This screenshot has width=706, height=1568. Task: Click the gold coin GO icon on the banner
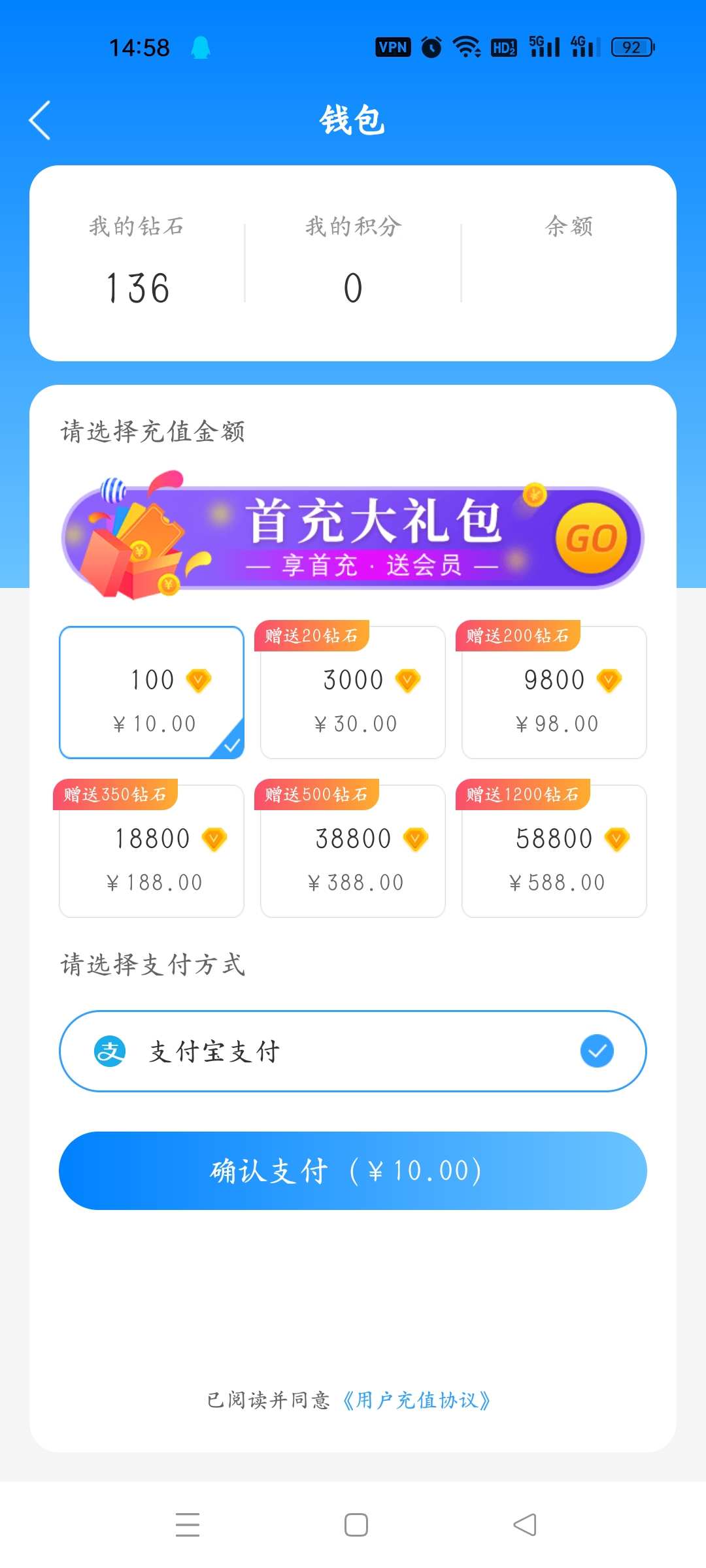point(592,536)
